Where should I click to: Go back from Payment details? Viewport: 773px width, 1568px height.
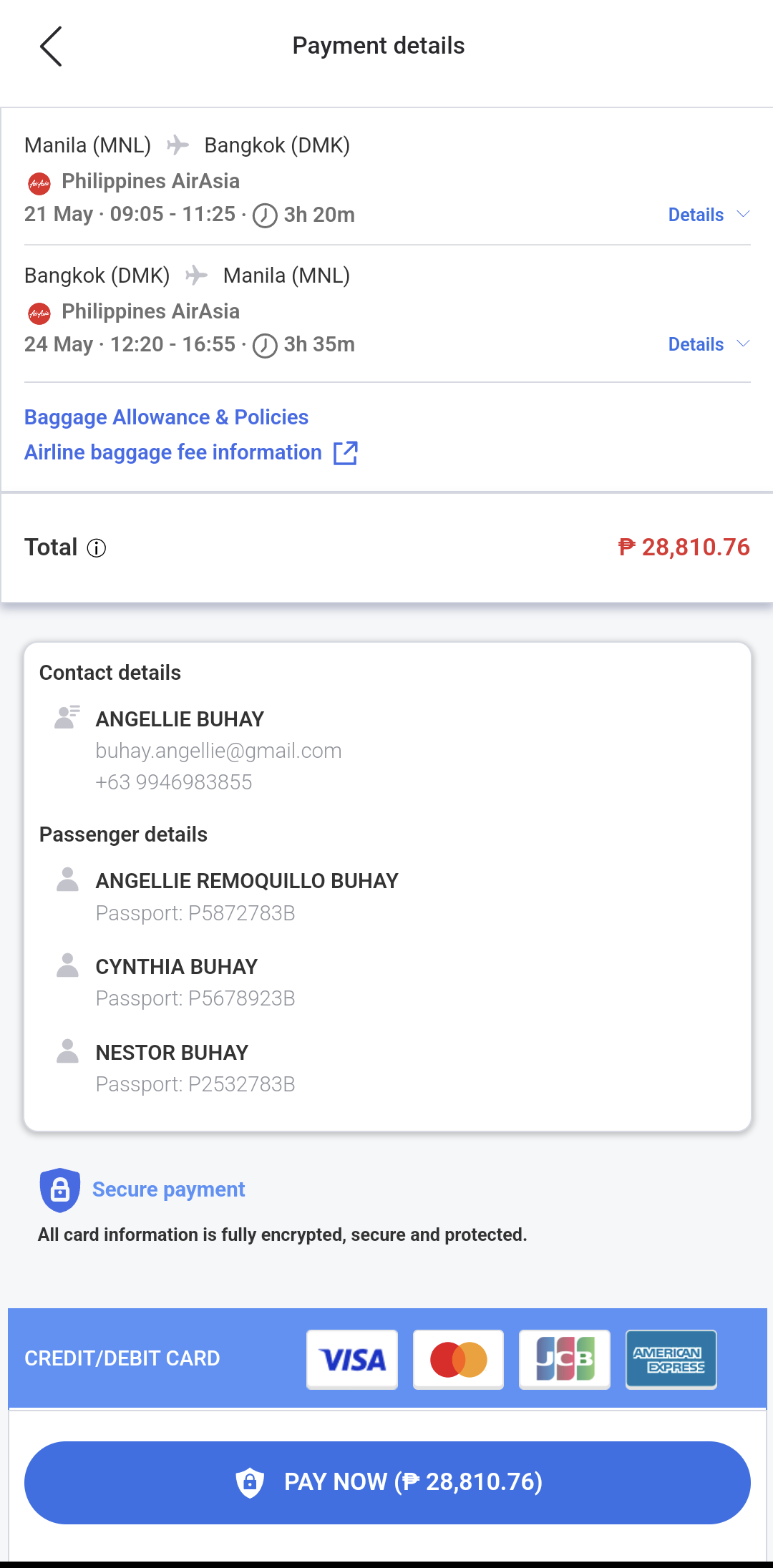tap(51, 47)
